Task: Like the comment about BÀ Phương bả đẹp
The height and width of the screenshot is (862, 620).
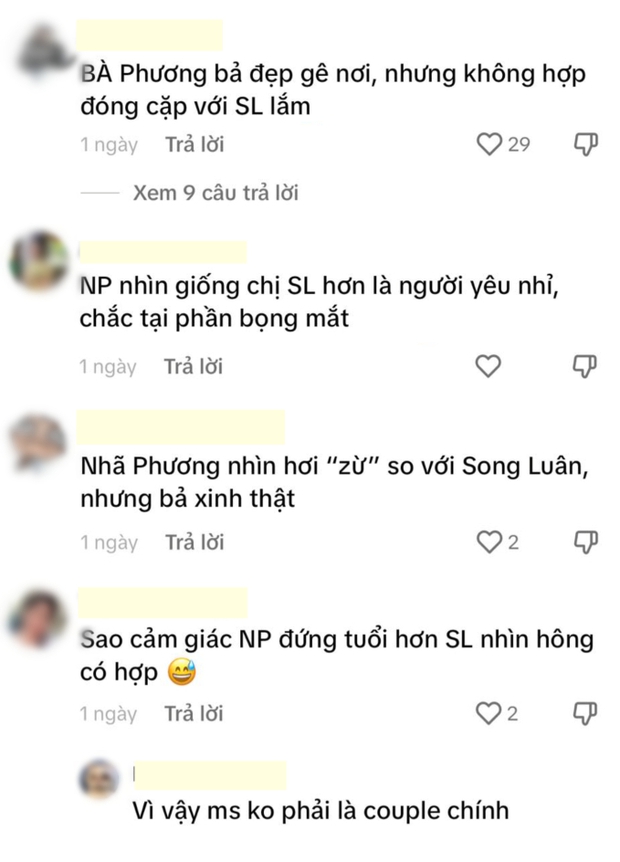Action: click(488, 145)
